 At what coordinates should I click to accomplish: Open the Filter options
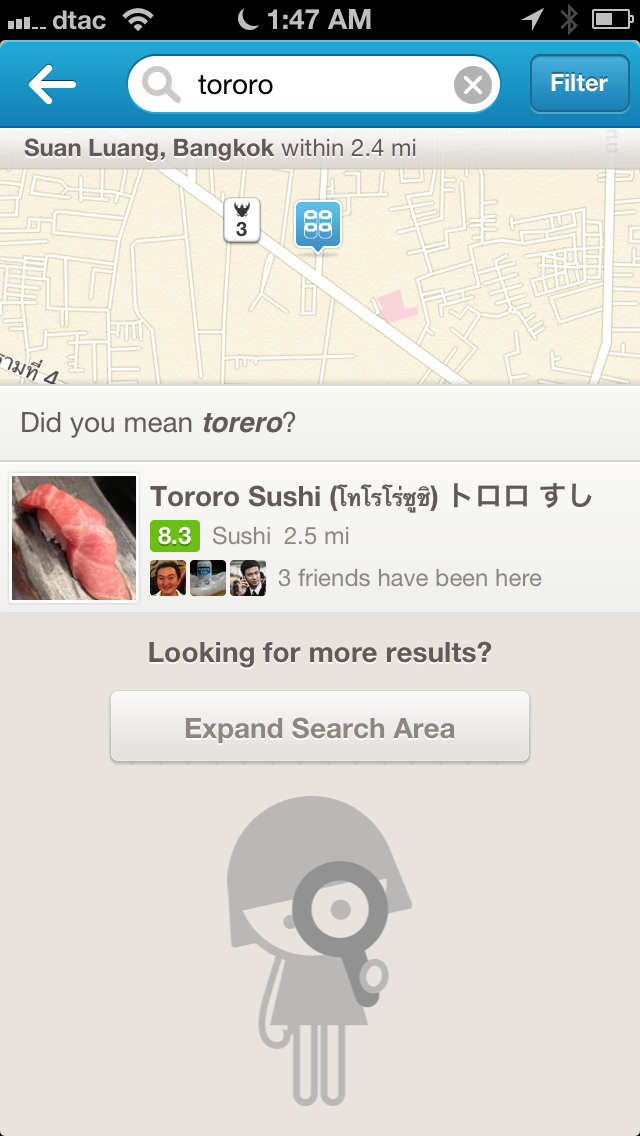point(578,84)
